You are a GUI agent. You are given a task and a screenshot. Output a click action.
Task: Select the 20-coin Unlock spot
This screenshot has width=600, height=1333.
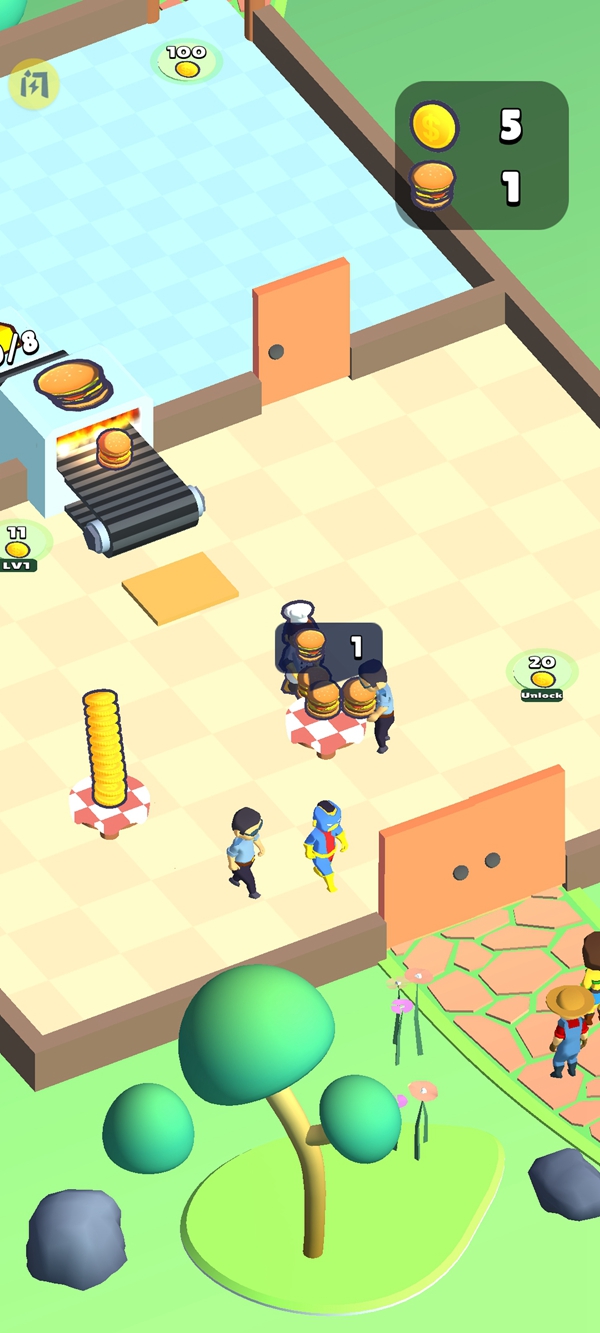542,675
